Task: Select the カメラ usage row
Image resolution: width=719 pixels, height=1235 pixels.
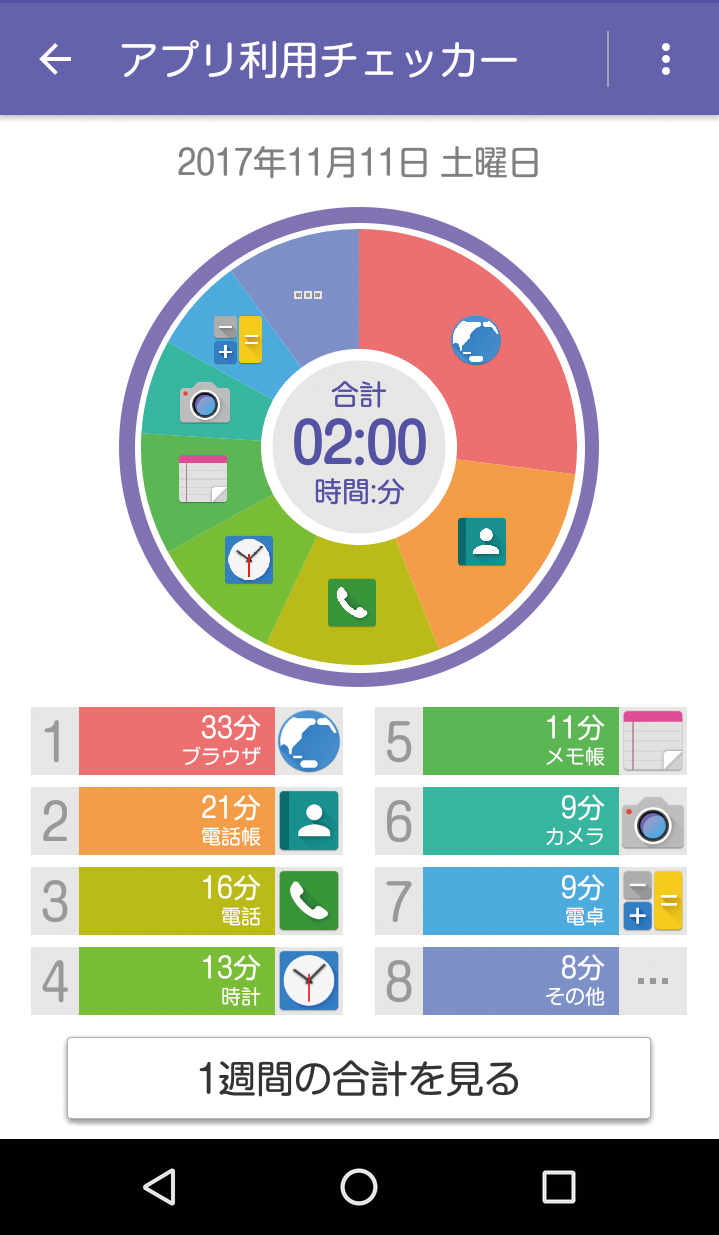Action: point(531,821)
